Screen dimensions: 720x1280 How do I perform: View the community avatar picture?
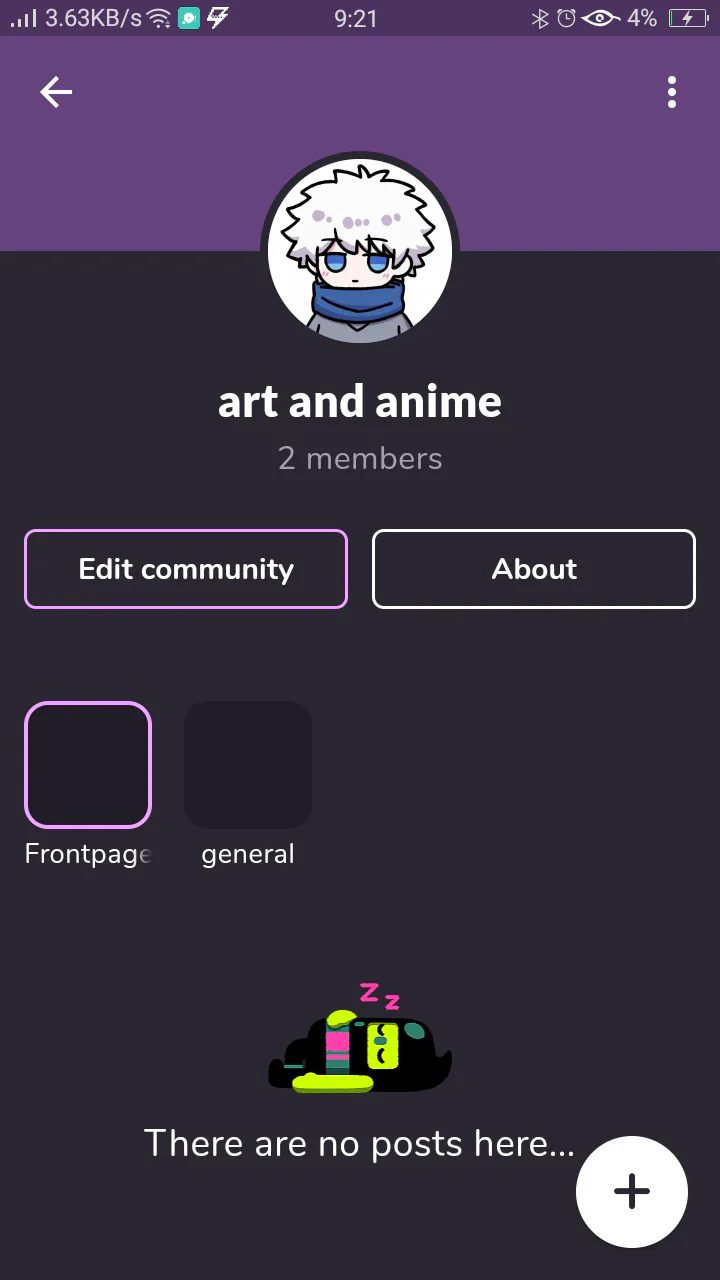[x=360, y=251]
